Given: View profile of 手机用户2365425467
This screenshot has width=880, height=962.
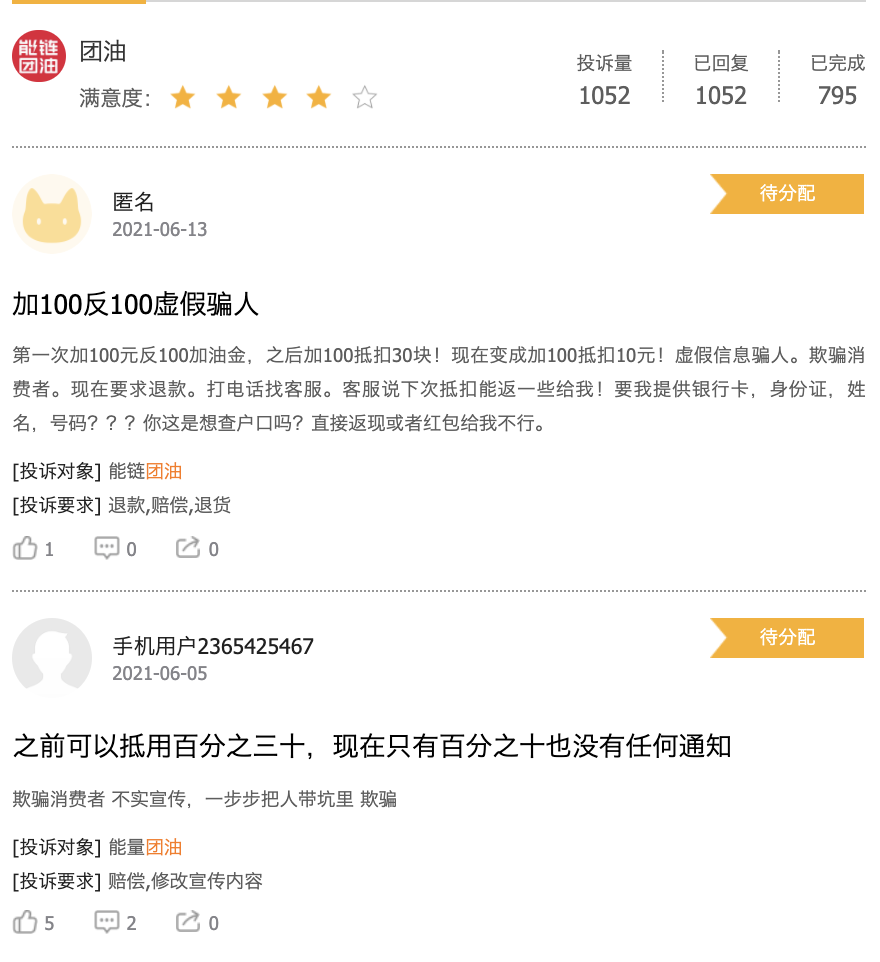Looking at the screenshot, I should [213, 646].
